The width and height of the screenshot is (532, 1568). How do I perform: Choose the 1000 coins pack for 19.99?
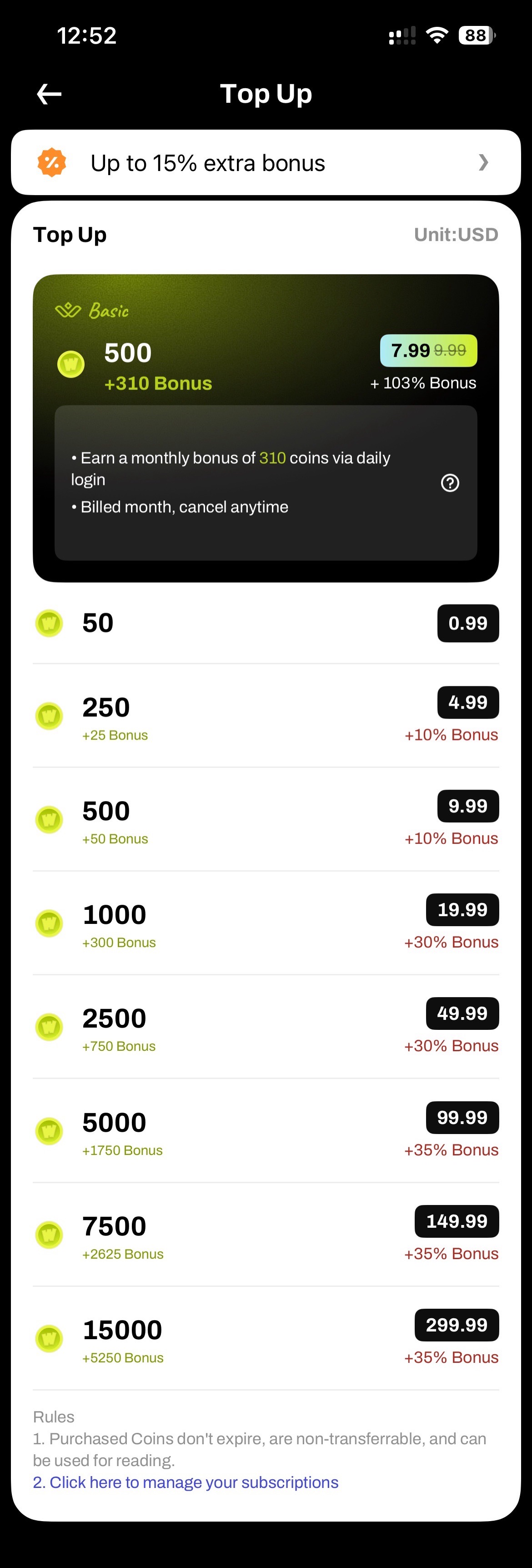pos(462,909)
